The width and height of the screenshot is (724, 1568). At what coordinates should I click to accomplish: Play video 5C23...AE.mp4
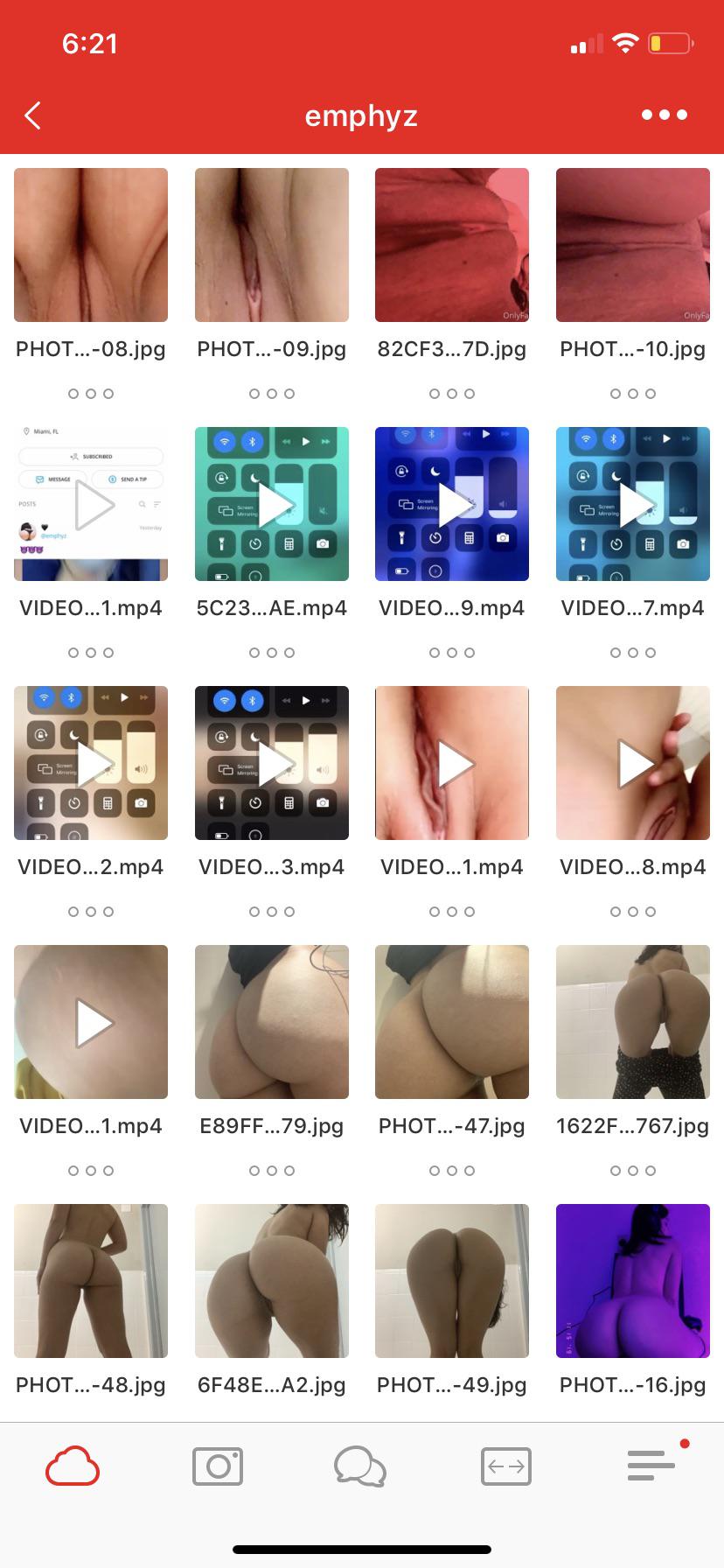[272, 504]
